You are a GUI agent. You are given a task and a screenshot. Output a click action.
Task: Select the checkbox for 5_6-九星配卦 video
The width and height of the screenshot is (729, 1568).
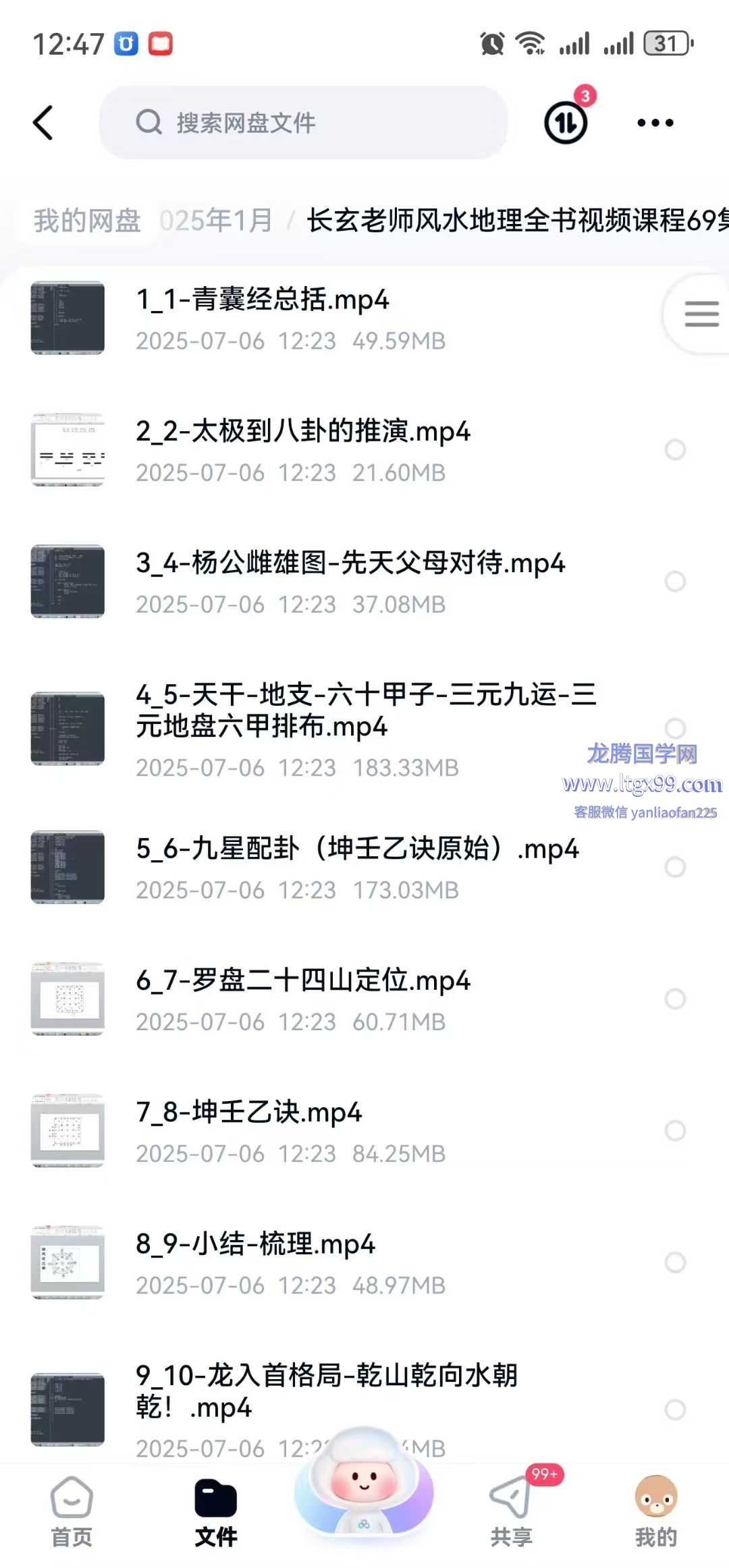(x=675, y=867)
